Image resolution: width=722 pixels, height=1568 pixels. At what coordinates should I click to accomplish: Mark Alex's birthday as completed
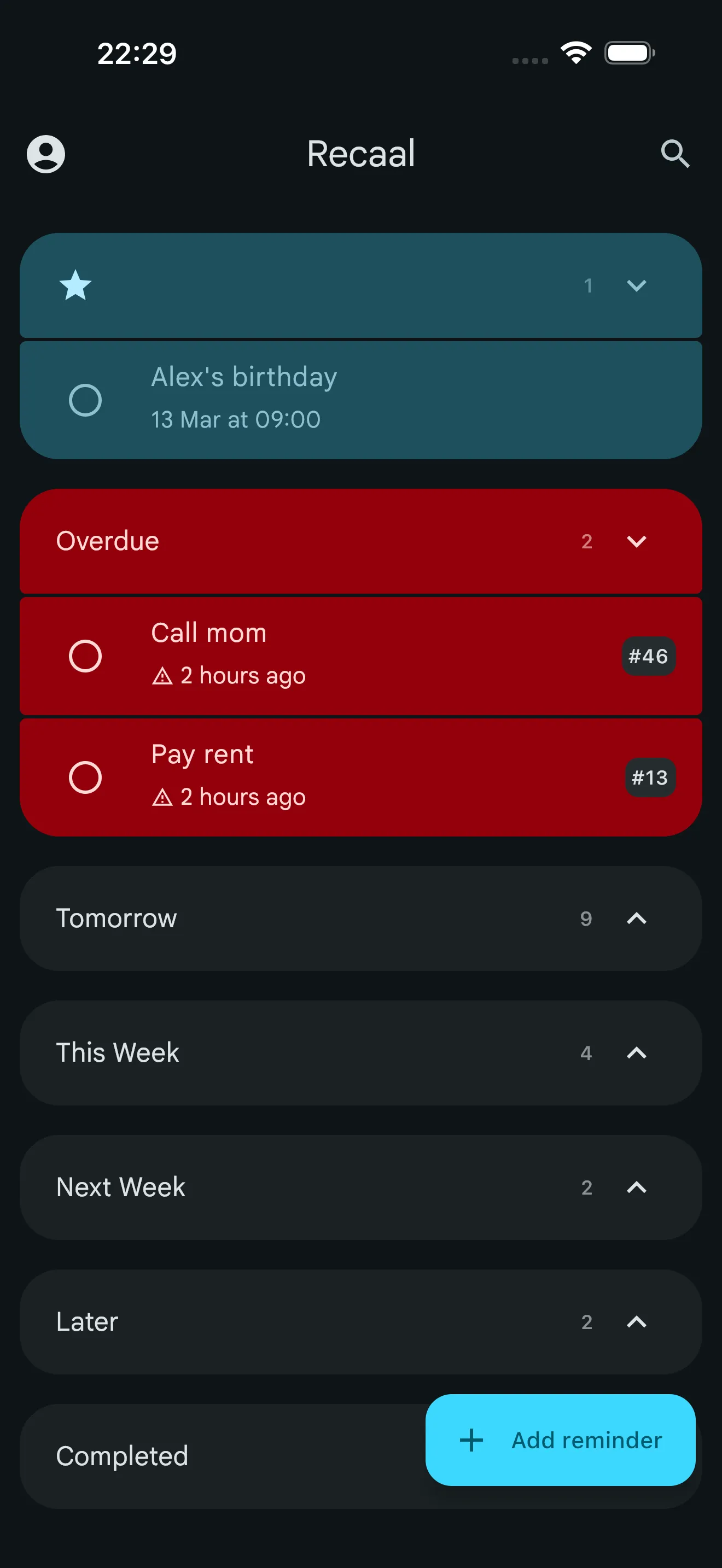[x=86, y=398]
